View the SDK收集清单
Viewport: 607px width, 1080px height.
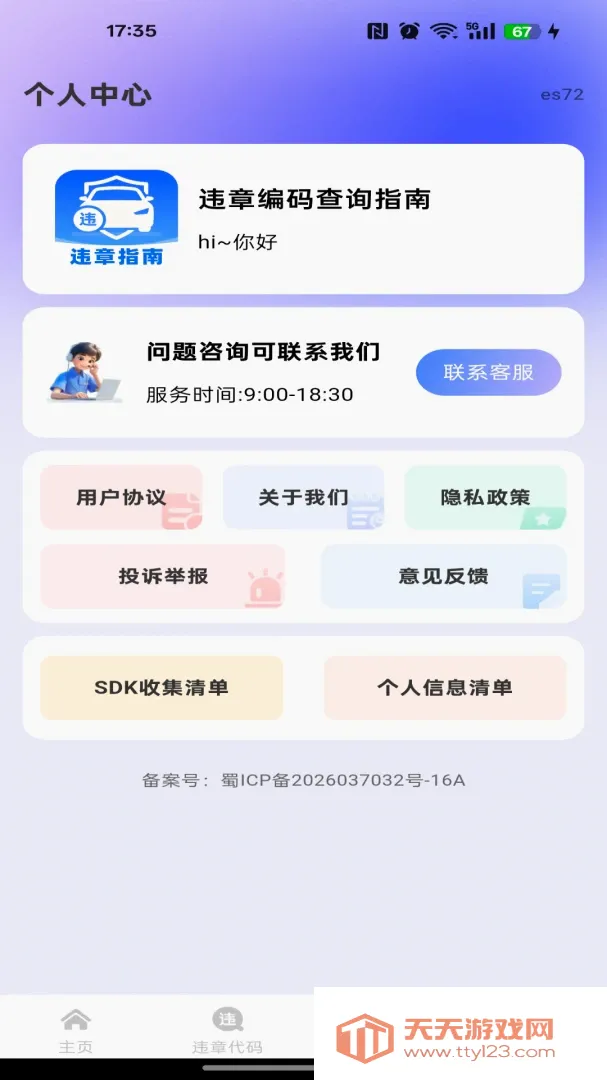pyautogui.click(x=161, y=687)
